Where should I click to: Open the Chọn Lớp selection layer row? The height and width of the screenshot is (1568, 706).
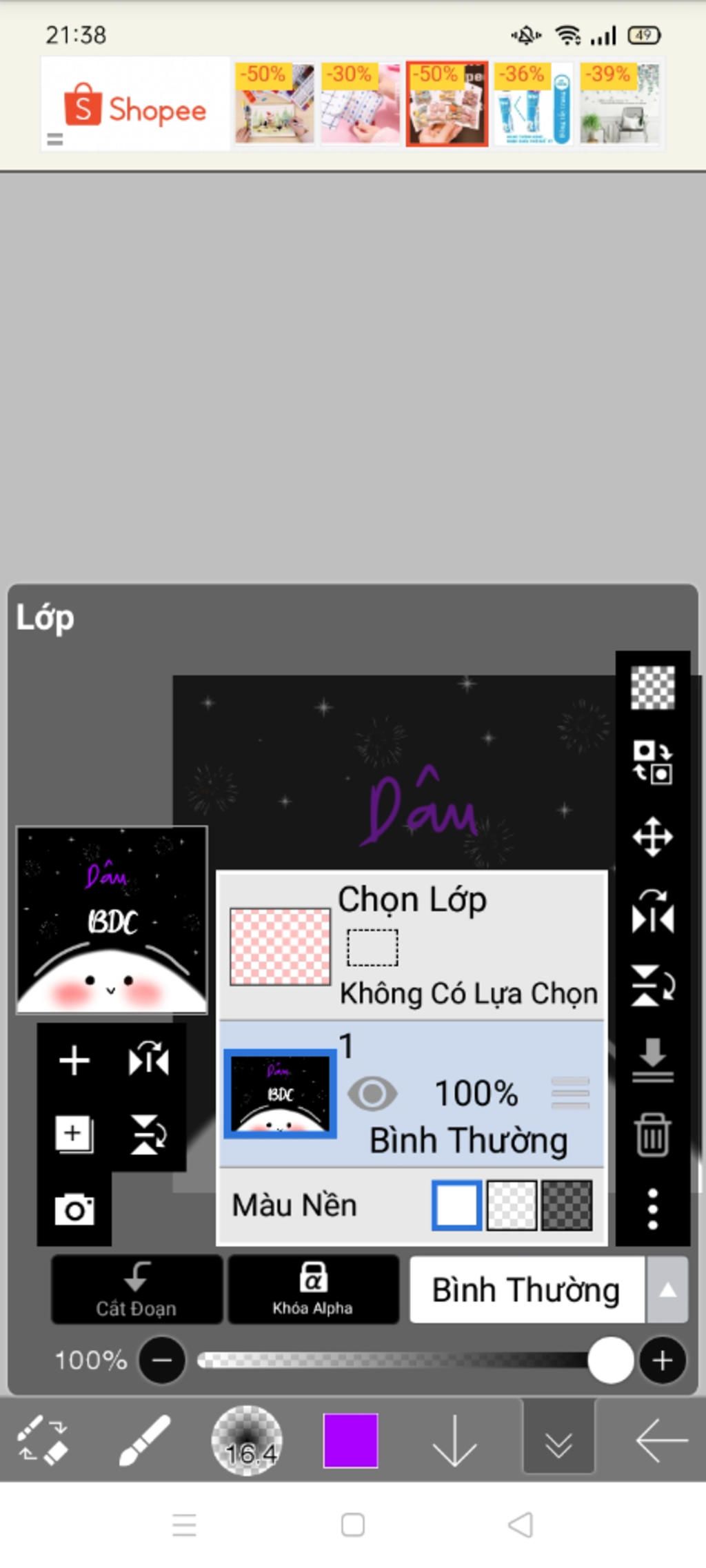coord(412,946)
